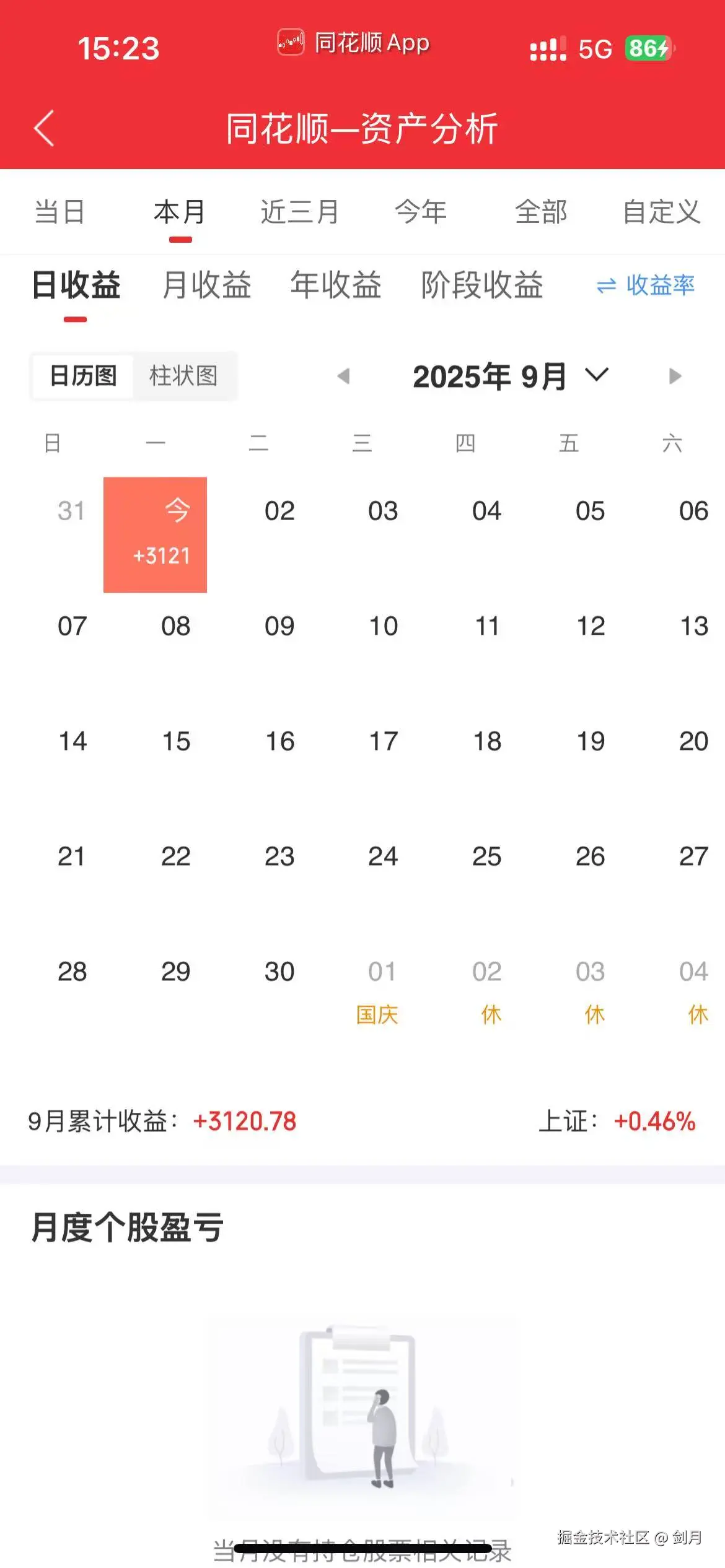725x1568 pixels.
Task: Toggle display to 收益率 rate mode
Action: [x=662, y=286]
